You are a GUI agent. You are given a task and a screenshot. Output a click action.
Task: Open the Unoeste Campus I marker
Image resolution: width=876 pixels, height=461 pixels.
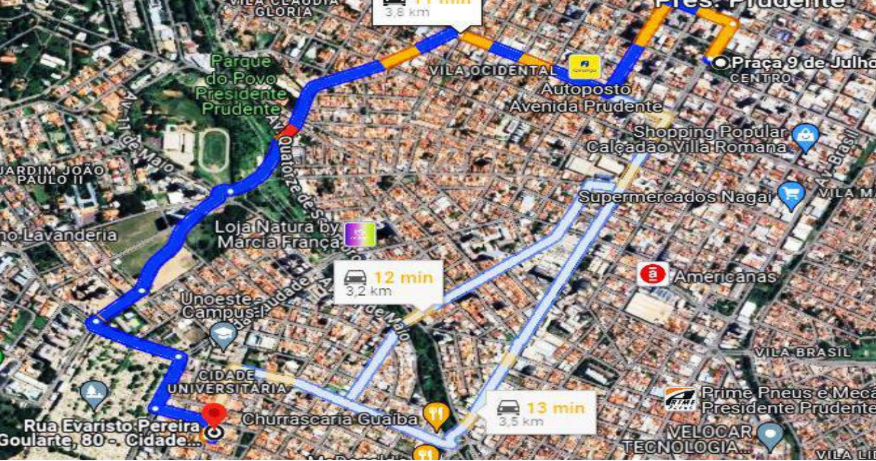pos(223,332)
